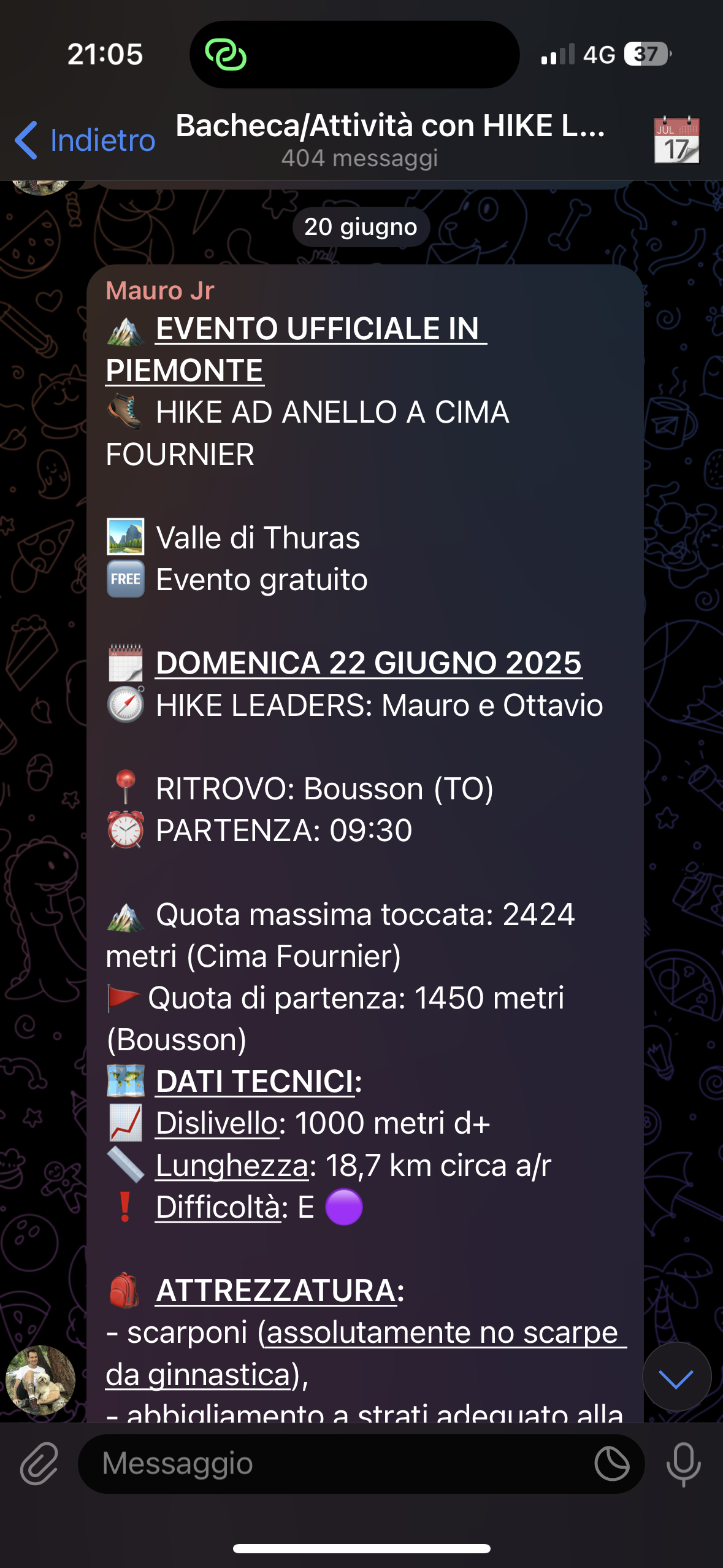Open Mauro Jr's profile from sender name

pos(159,291)
